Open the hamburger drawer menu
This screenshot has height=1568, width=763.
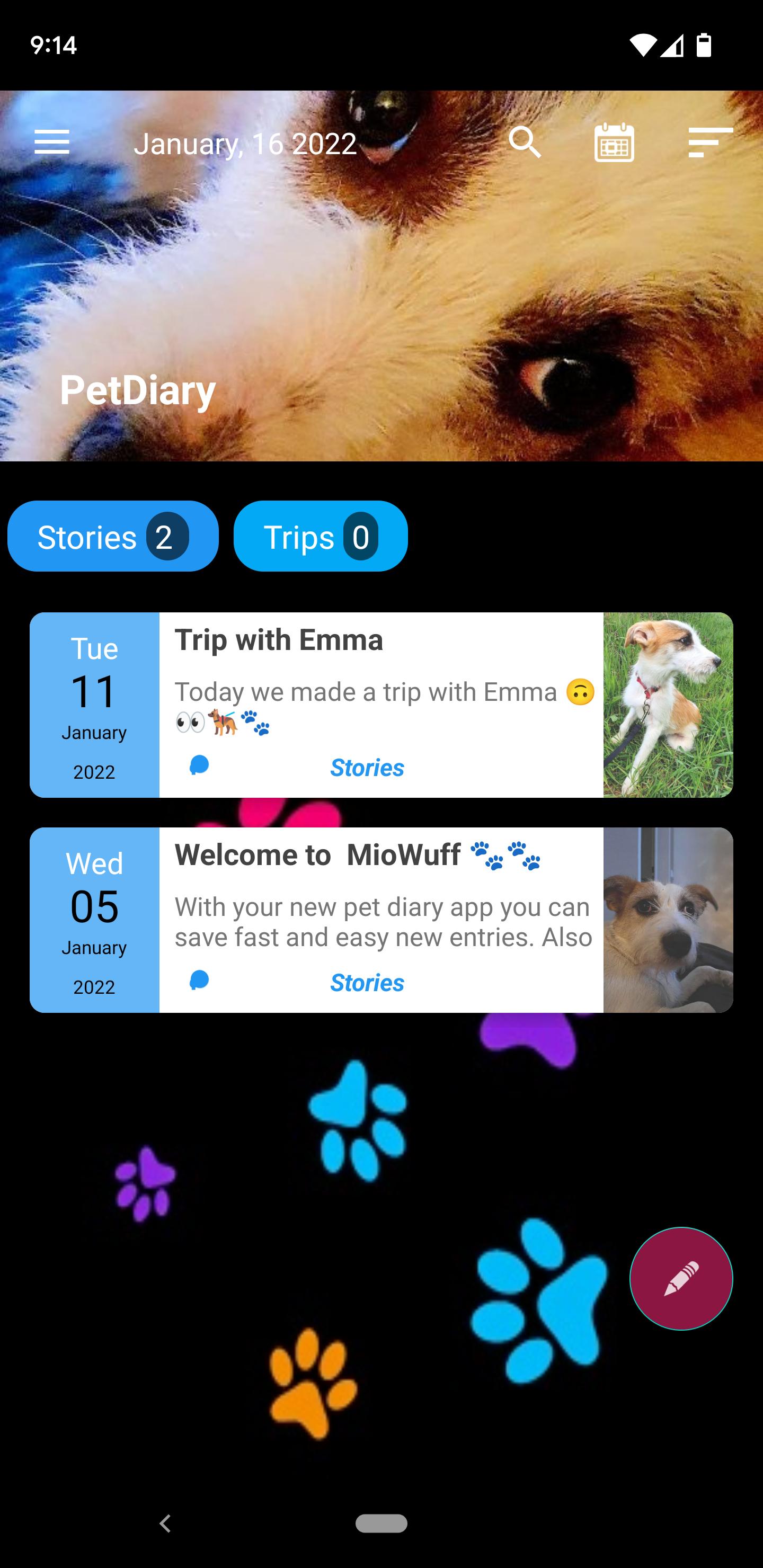pos(52,143)
